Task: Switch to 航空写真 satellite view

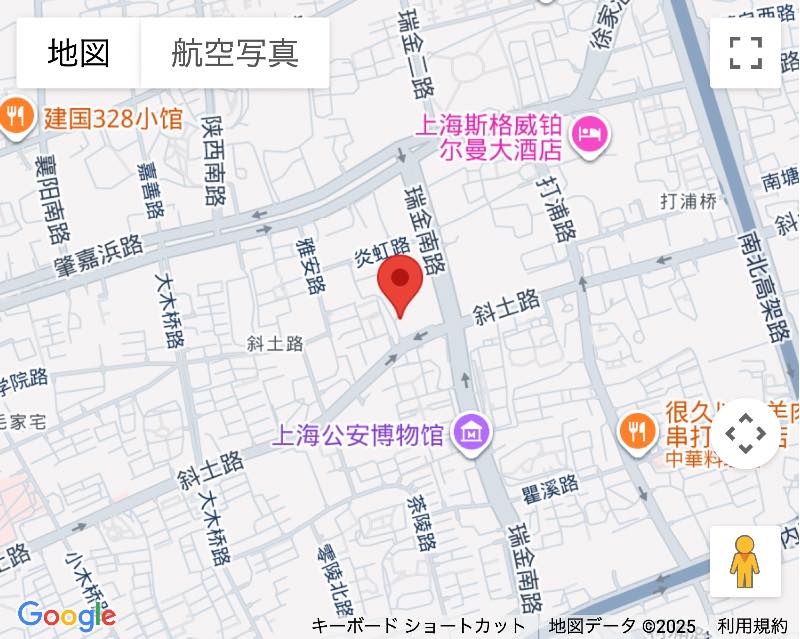Action: click(235, 53)
